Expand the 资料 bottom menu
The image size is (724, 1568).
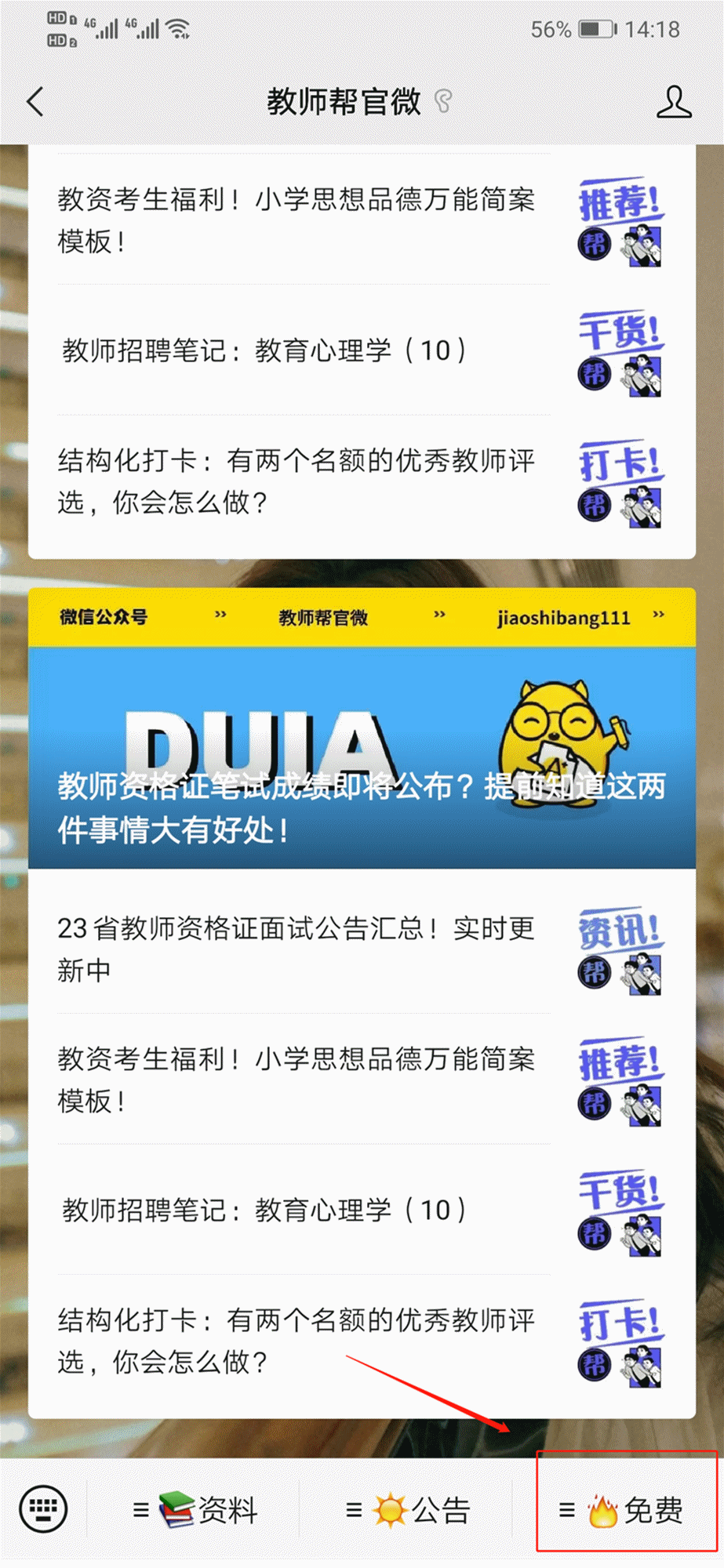point(196,1510)
